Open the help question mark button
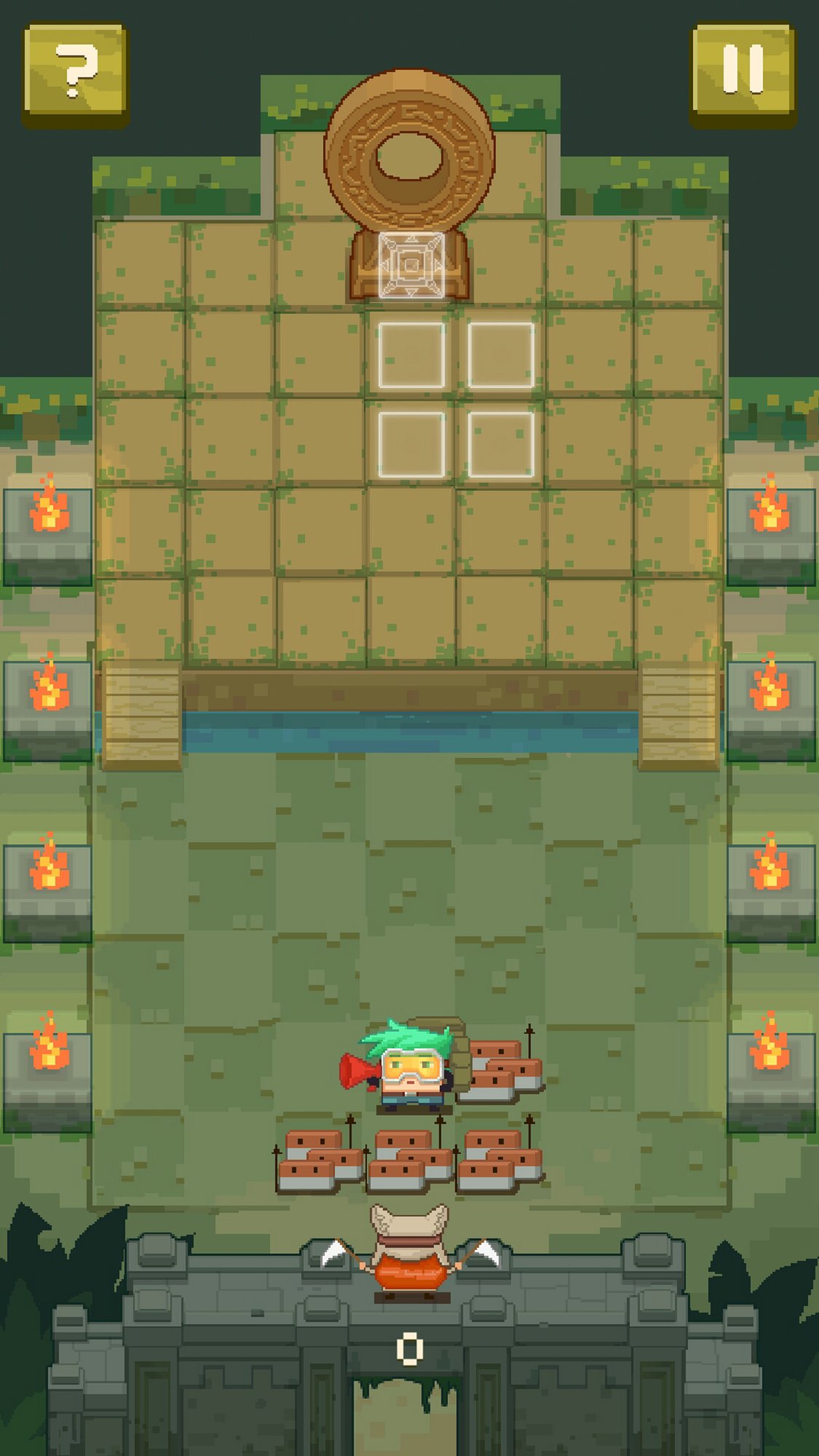Image resolution: width=819 pixels, height=1456 pixels. 76,73
